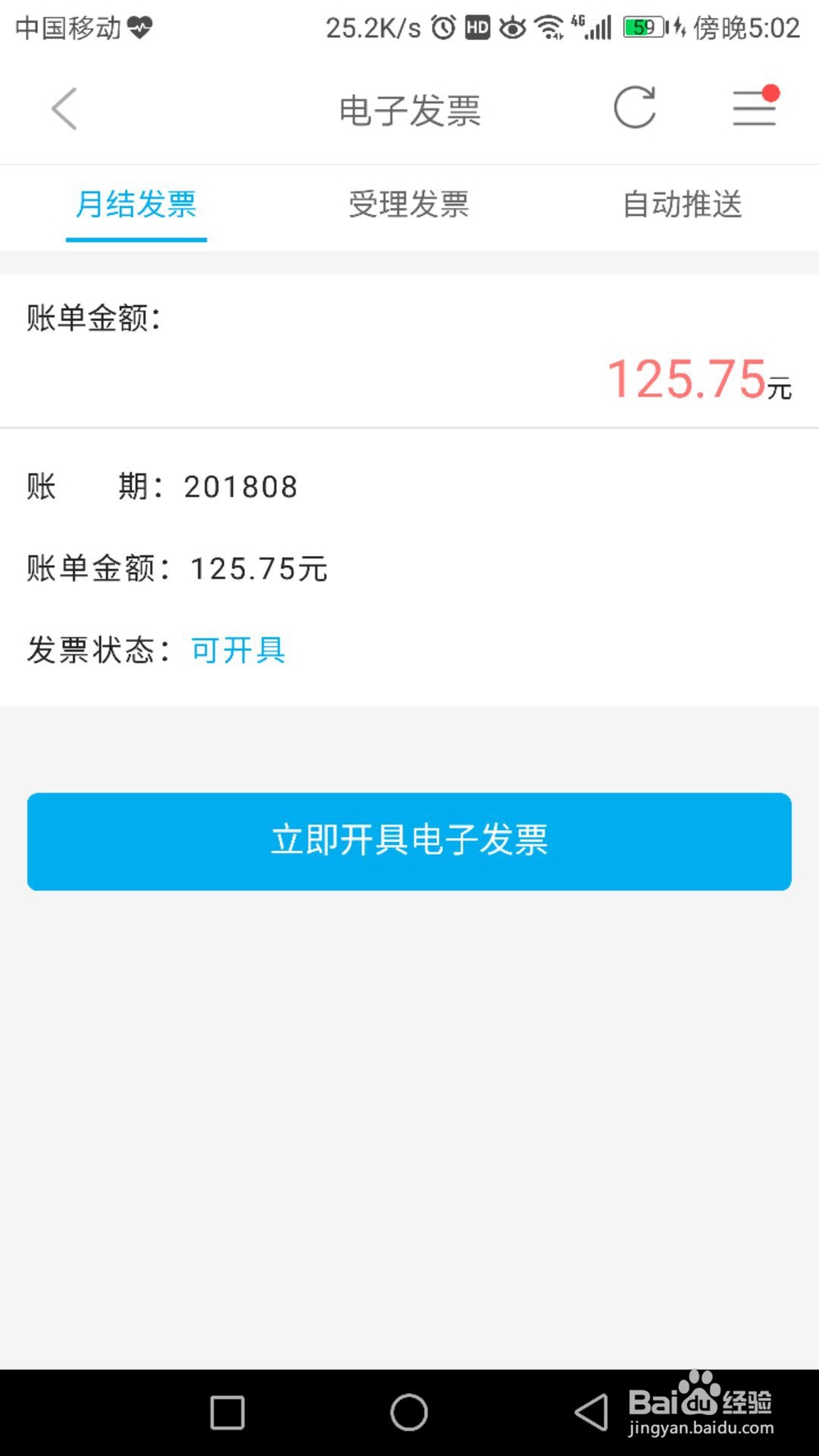Tap the refresh icon to reload the page

[637, 107]
